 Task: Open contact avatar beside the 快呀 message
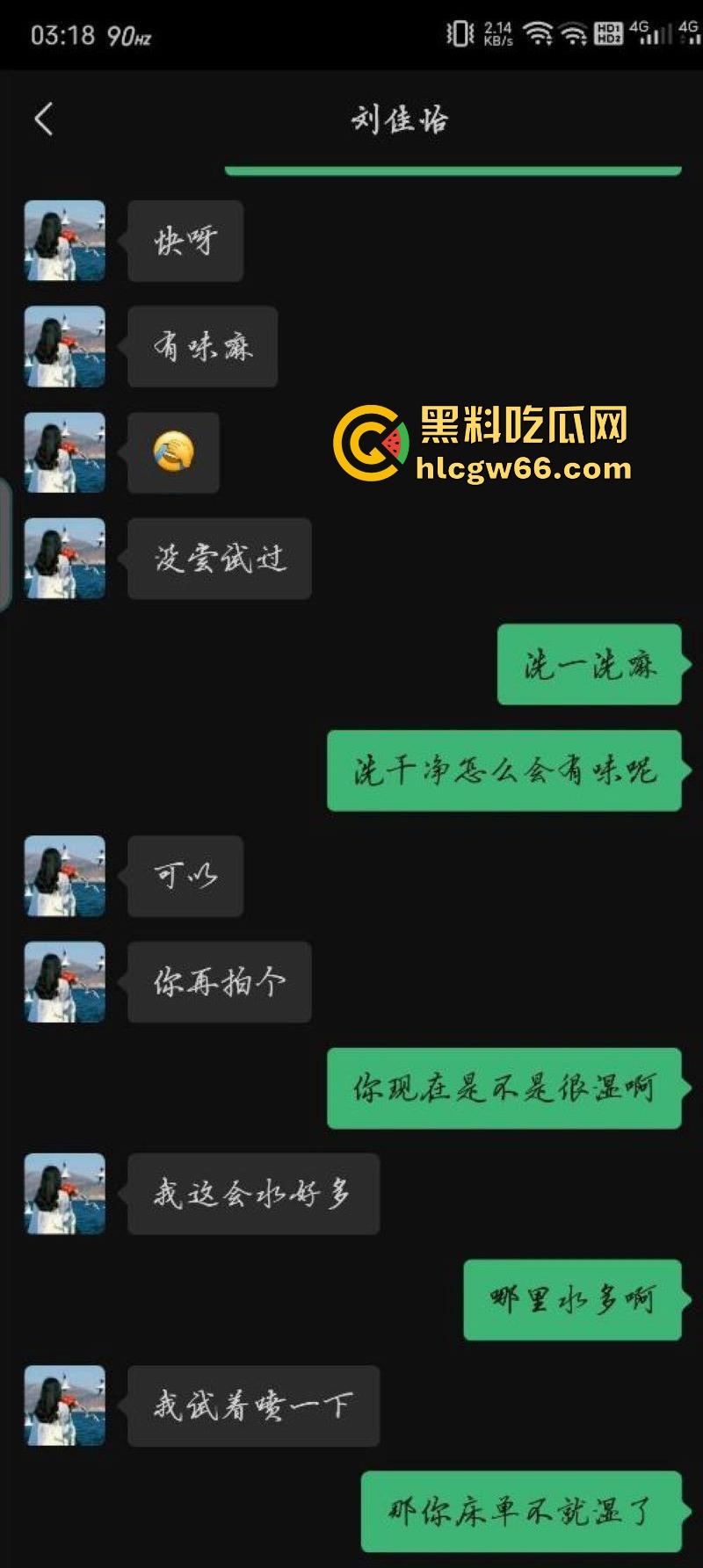coord(65,241)
